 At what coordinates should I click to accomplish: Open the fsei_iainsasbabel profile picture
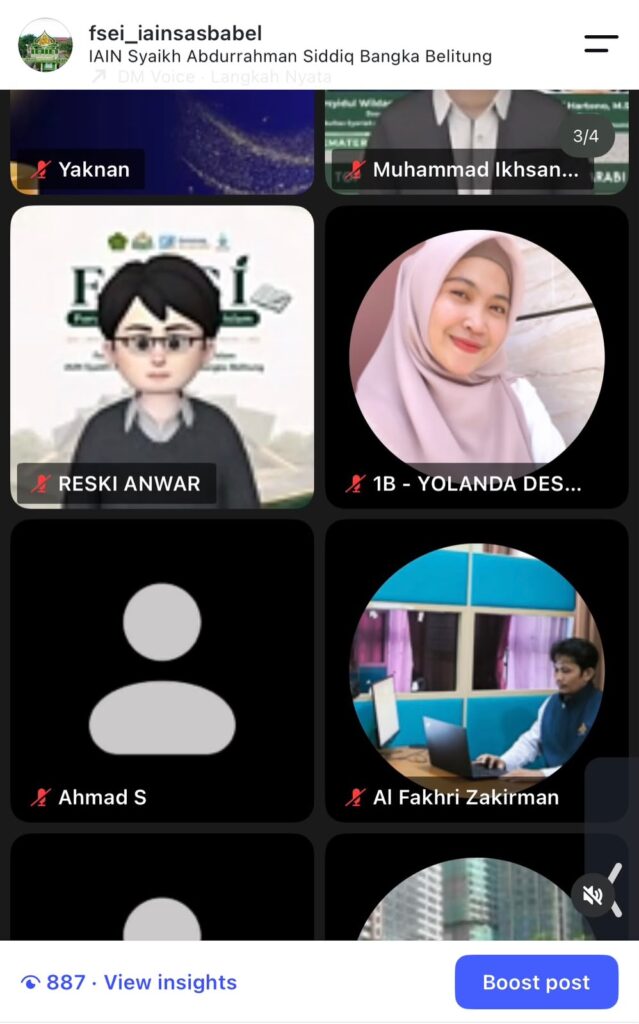[45, 45]
